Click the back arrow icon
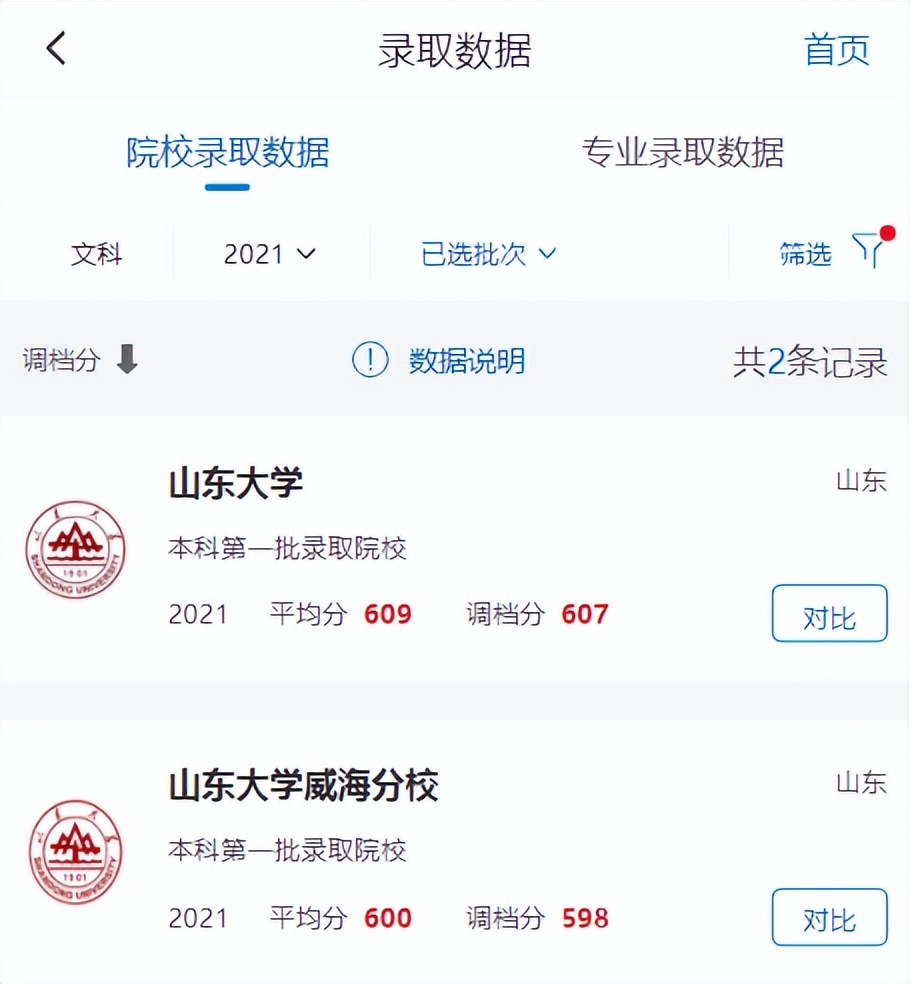The height and width of the screenshot is (984, 910). (x=56, y=48)
